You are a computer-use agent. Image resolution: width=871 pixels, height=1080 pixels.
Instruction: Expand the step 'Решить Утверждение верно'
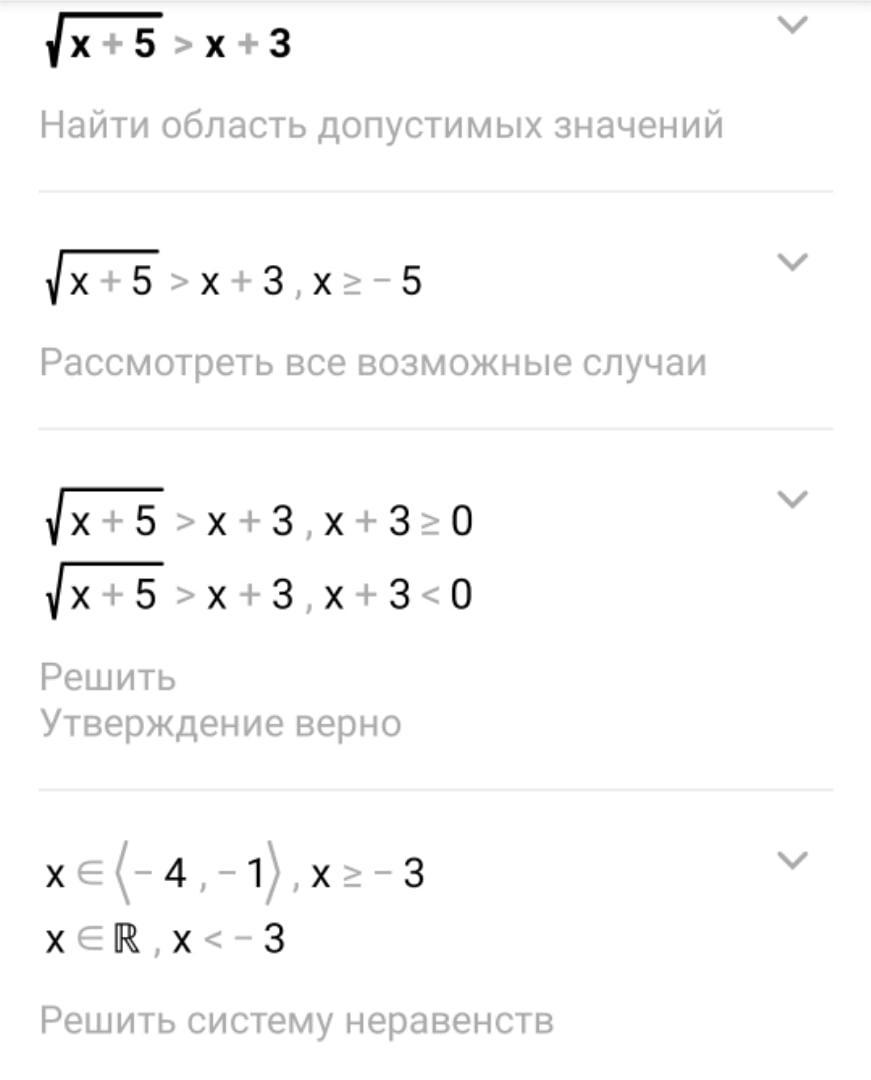tap(792, 500)
